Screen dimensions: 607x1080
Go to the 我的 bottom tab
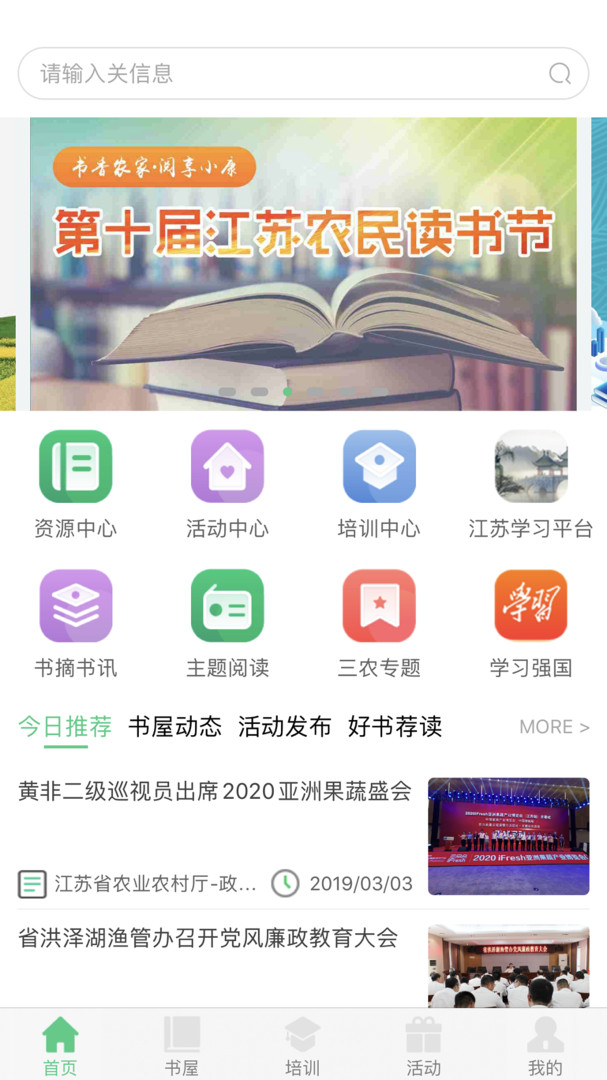click(x=545, y=1046)
